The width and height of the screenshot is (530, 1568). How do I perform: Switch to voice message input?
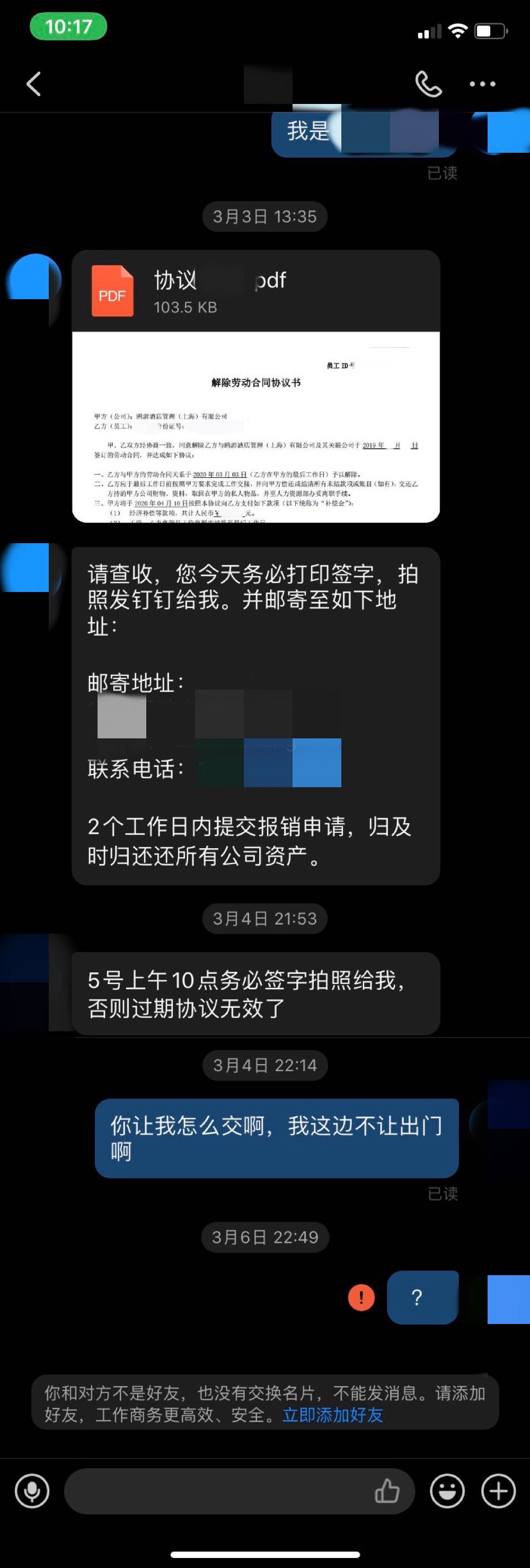point(32,1491)
